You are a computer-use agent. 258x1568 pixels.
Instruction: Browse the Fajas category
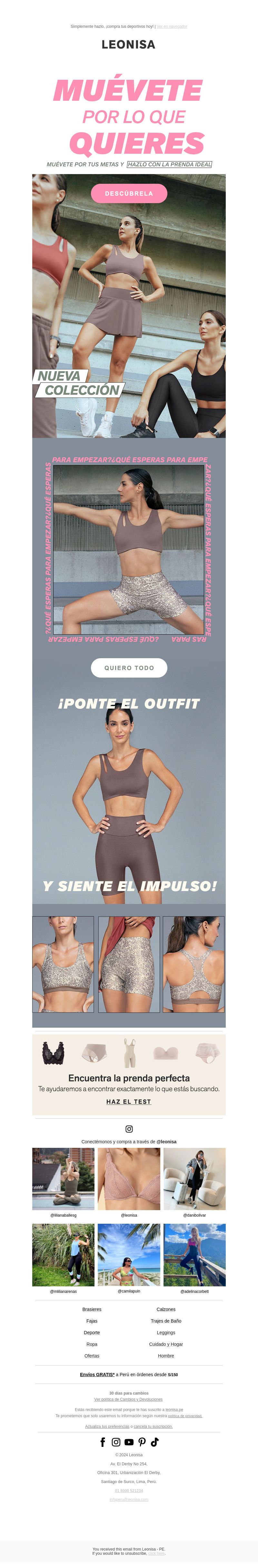pyautogui.click(x=92, y=1321)
